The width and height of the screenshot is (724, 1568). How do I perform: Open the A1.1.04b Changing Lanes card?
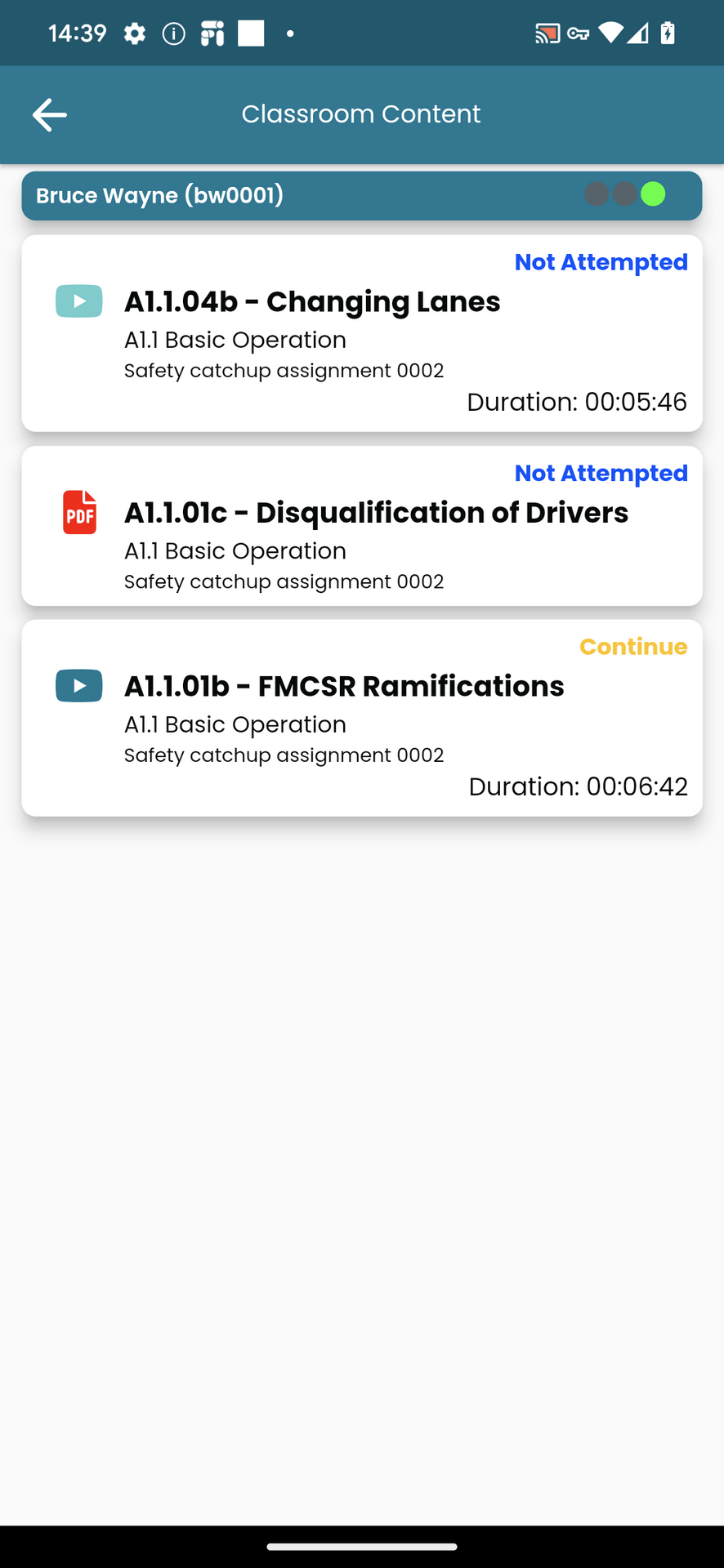click(x=362, y=332)
